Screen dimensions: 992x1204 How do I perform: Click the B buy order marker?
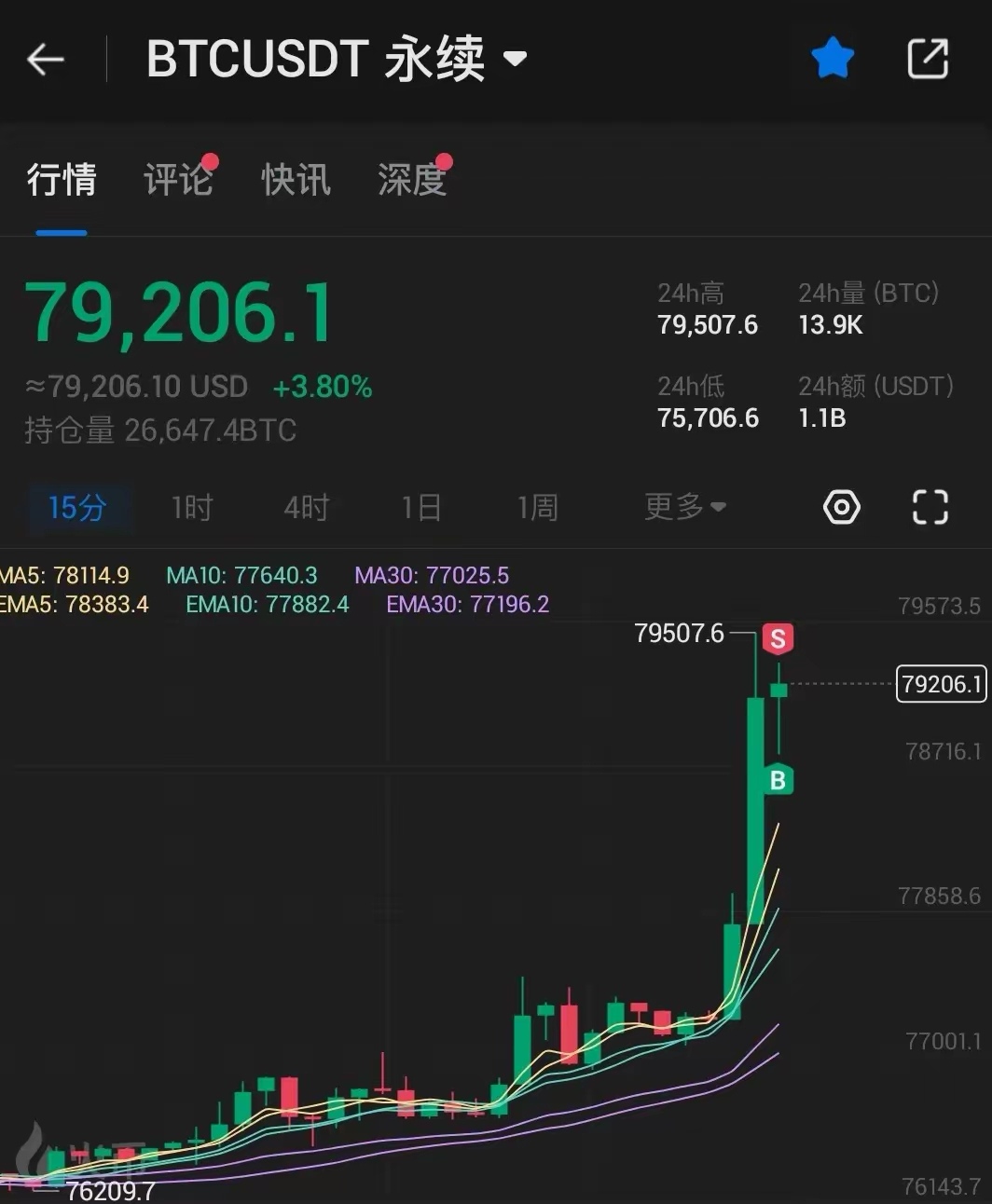pyautogui.click(x=778, y=779)
